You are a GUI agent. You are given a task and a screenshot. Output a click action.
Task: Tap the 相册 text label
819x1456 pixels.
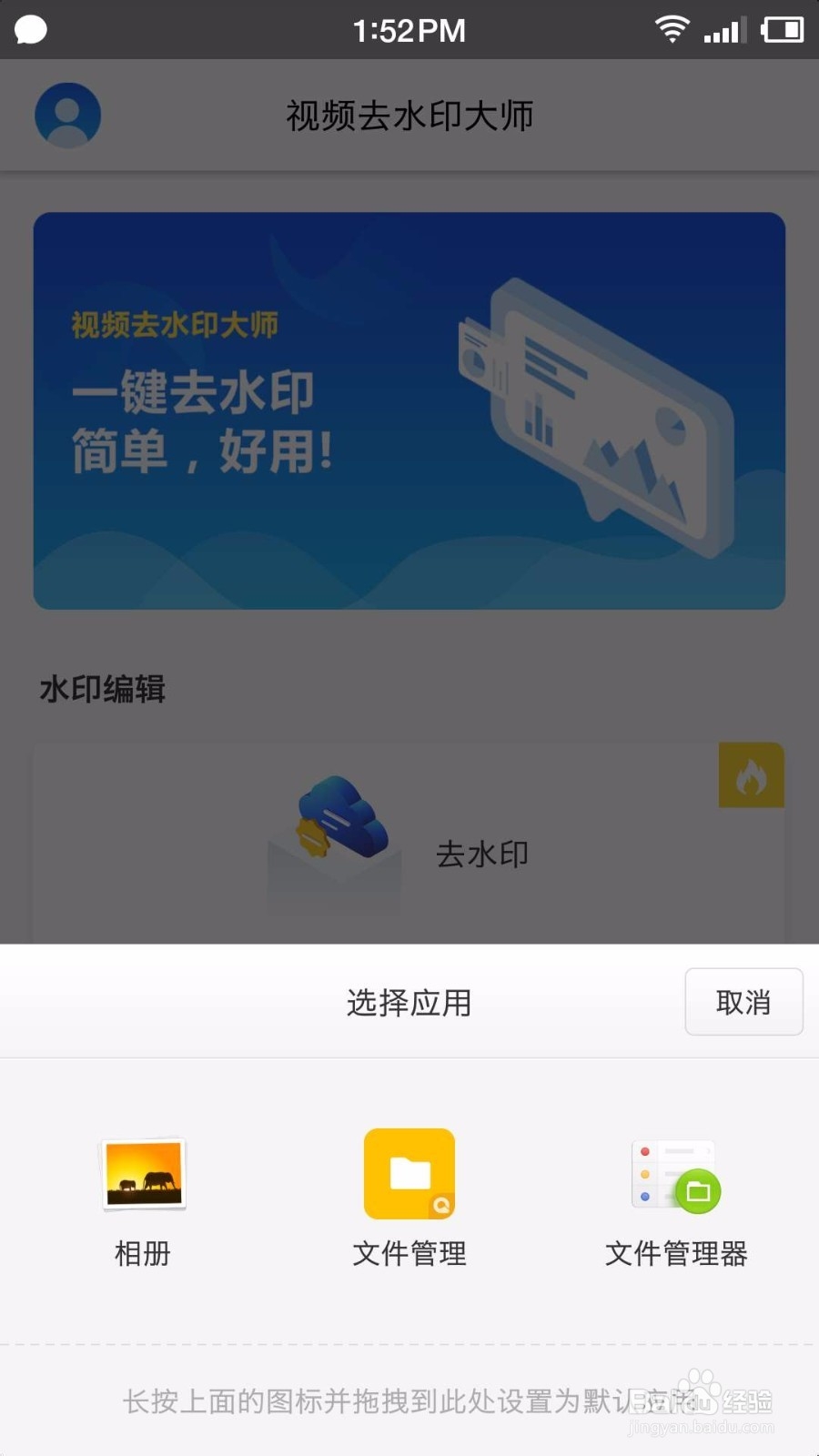tap(142, 1255)
